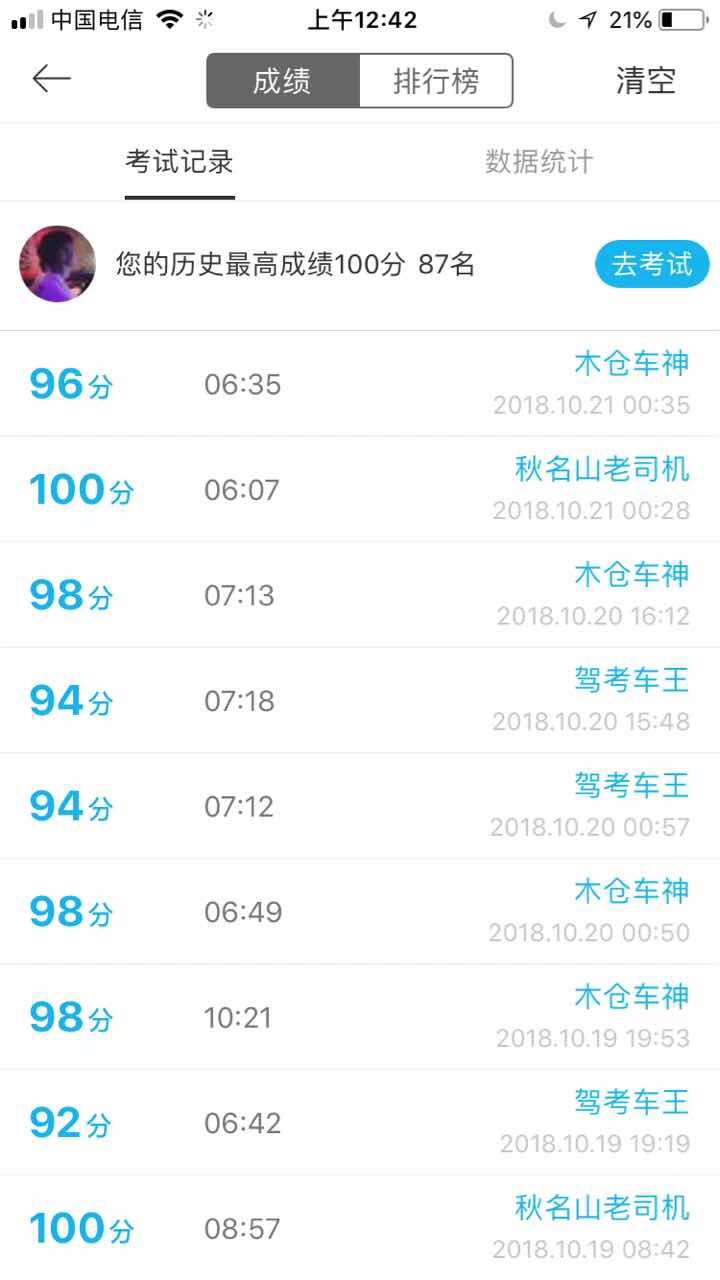
Task: Open the 94分 record from 2018.10.20 15:48
Action: (x=360, y=700)
